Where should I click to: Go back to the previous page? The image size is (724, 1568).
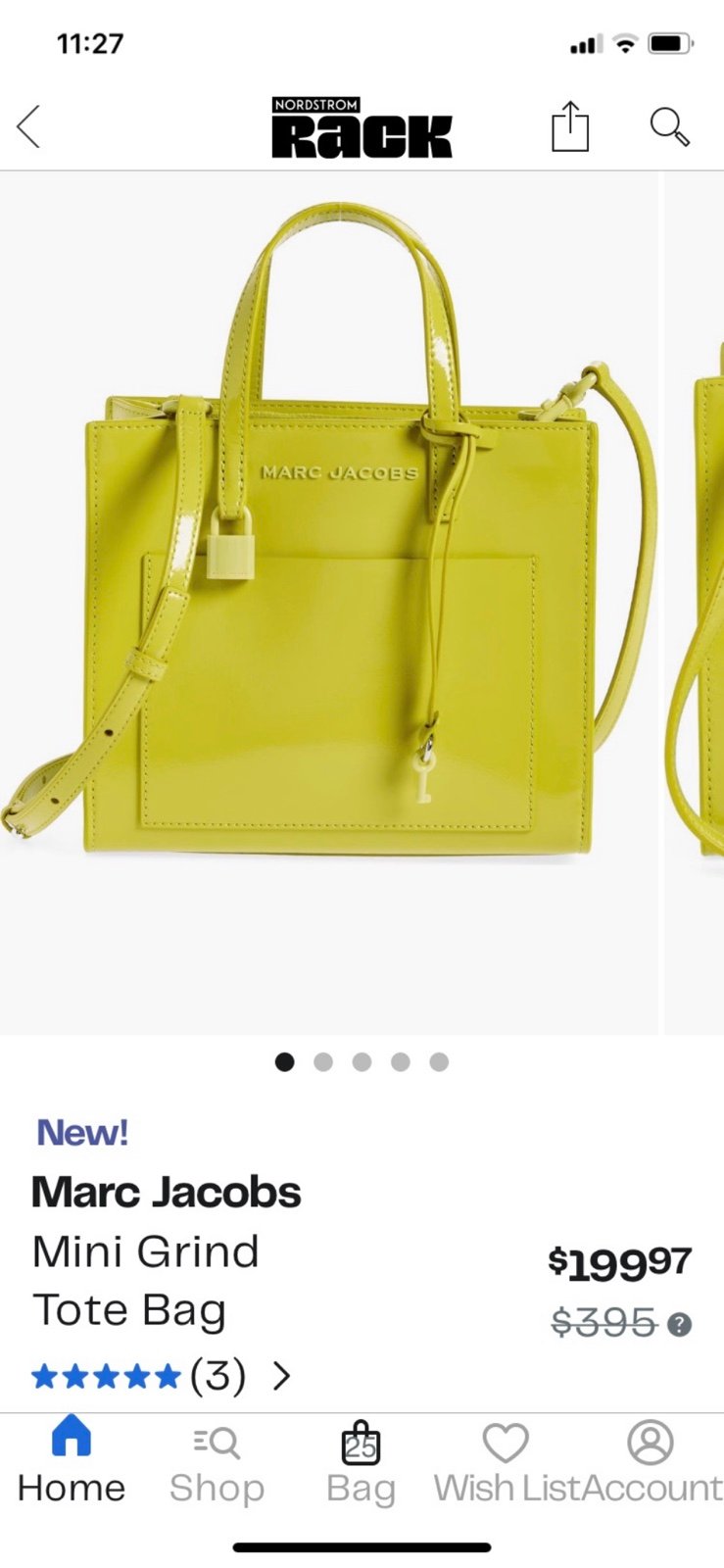[28, 127]
